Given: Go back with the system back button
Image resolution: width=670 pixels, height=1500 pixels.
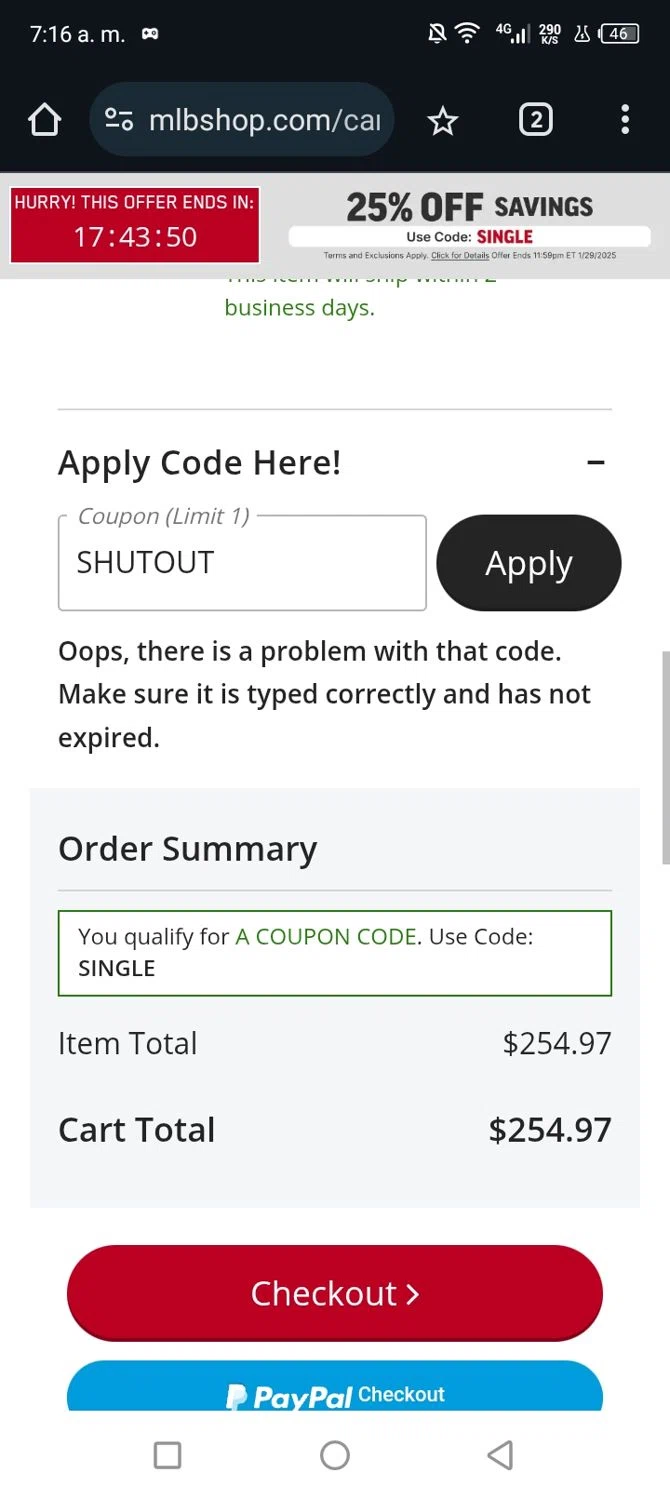Looking at the screenshot, I should point(500,1455).
